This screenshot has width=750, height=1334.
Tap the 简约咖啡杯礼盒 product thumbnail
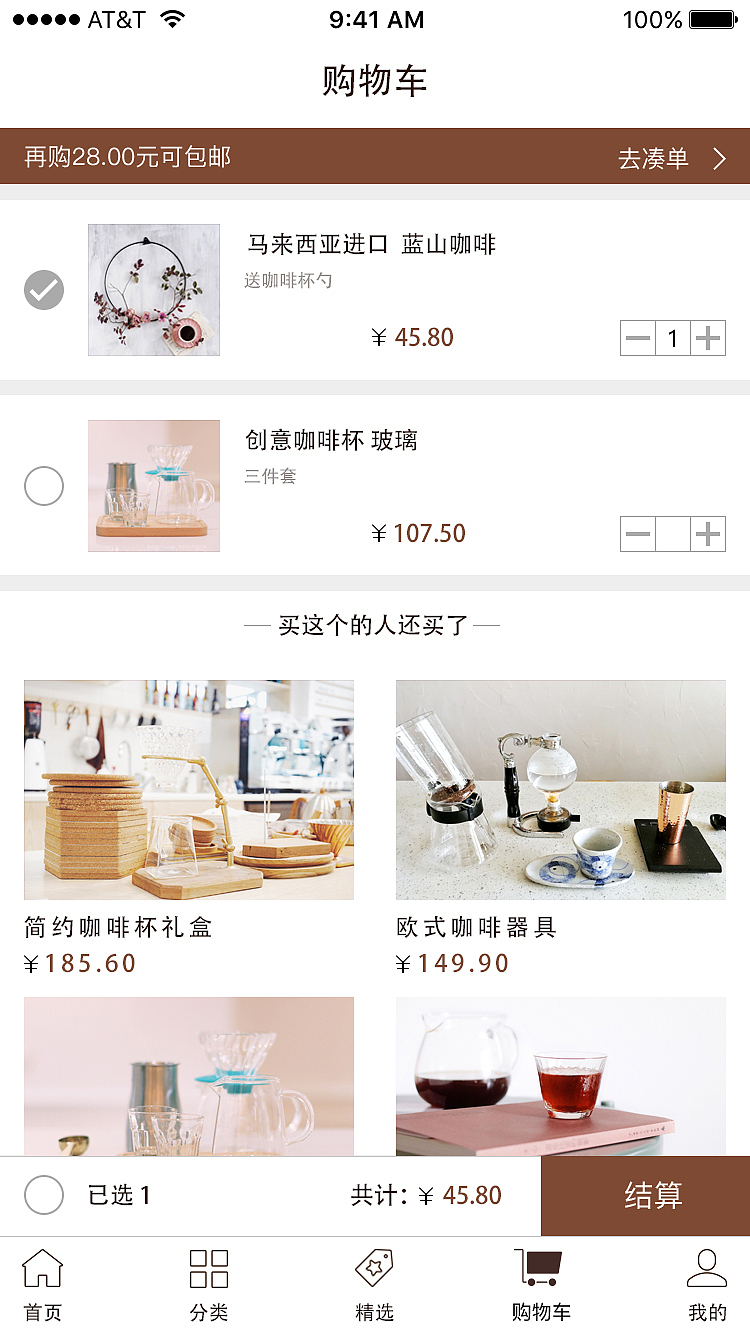(x=189, y=789)
